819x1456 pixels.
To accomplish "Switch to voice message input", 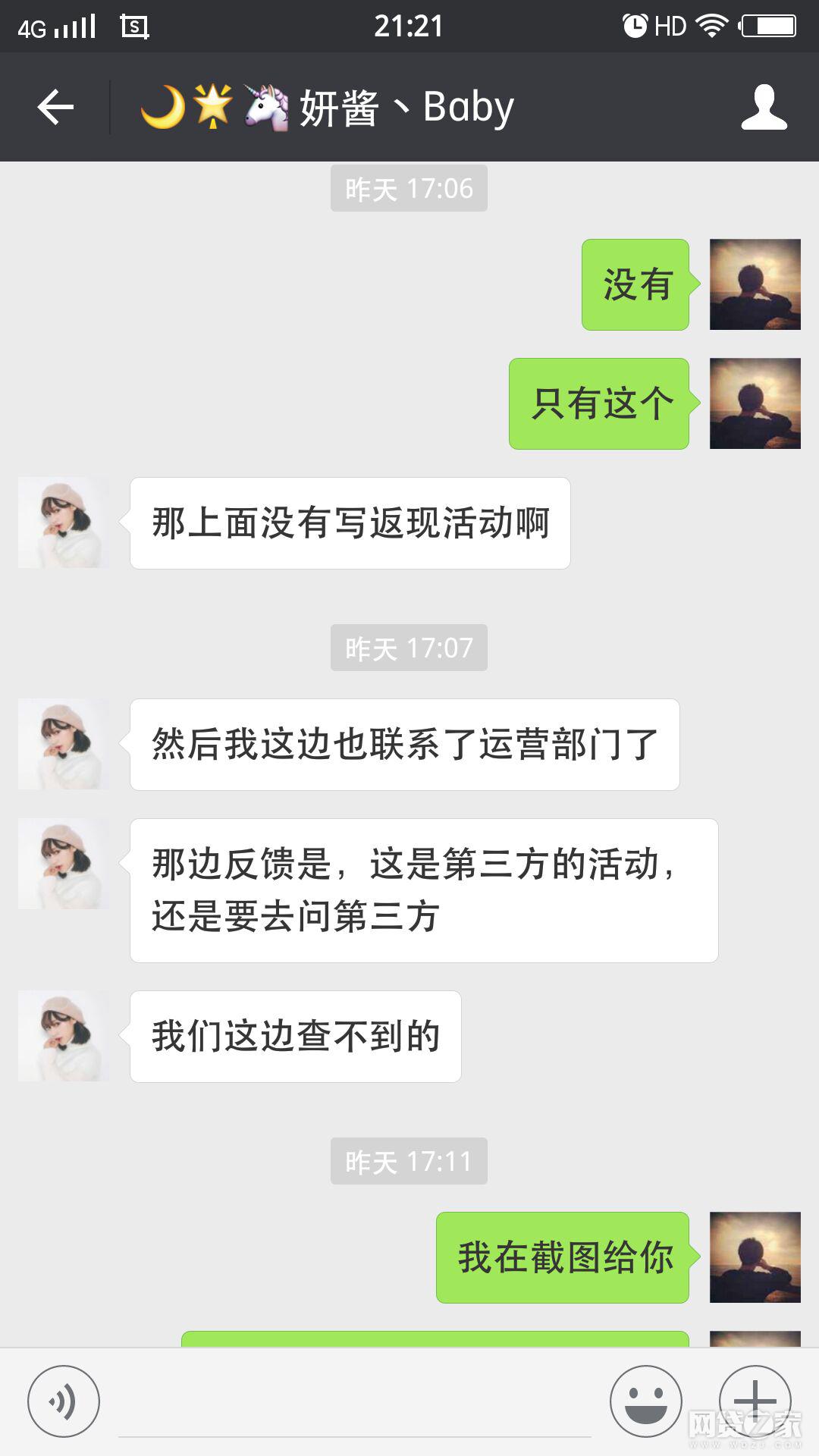I will point(64,1401).
